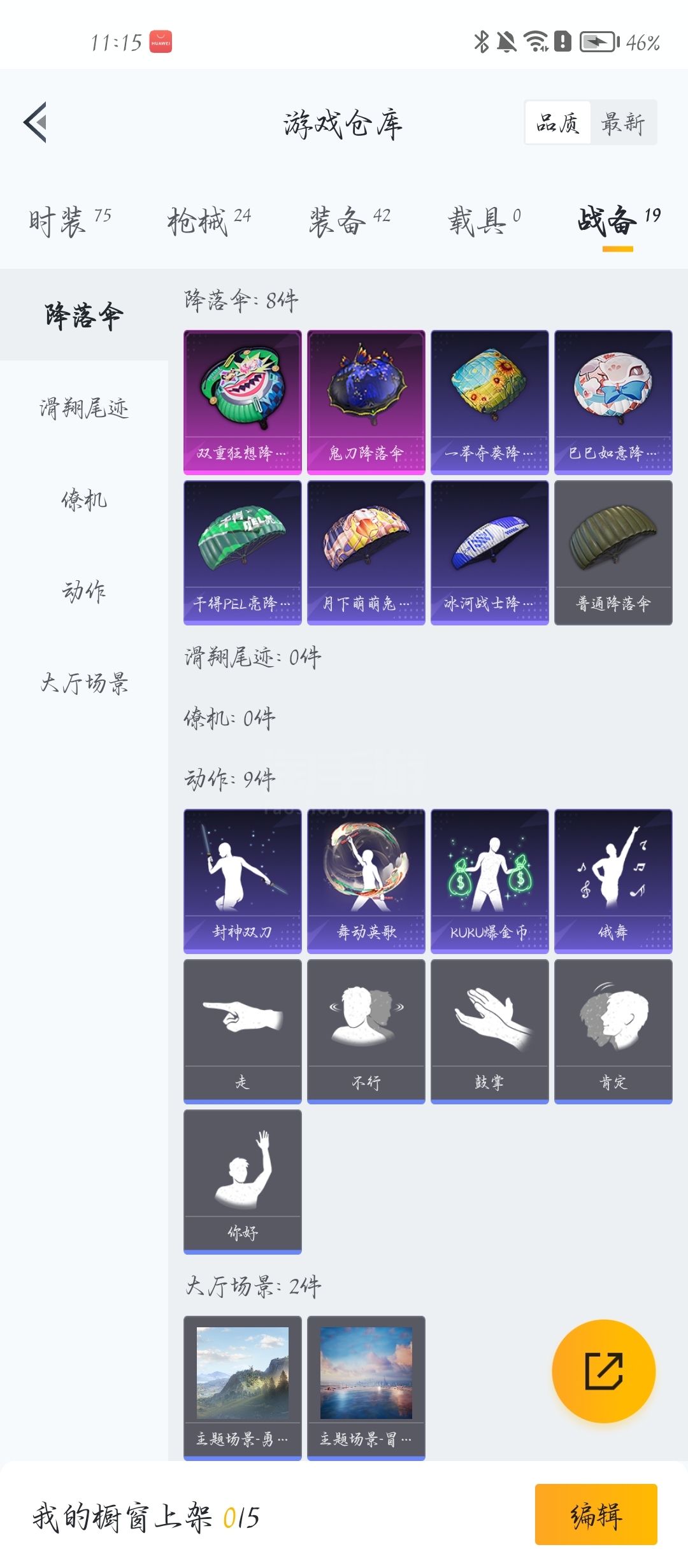This screenshot has height=1568, width=688.
Task: Open the 封神双刀 action
Action: click(x=242, y=880)
